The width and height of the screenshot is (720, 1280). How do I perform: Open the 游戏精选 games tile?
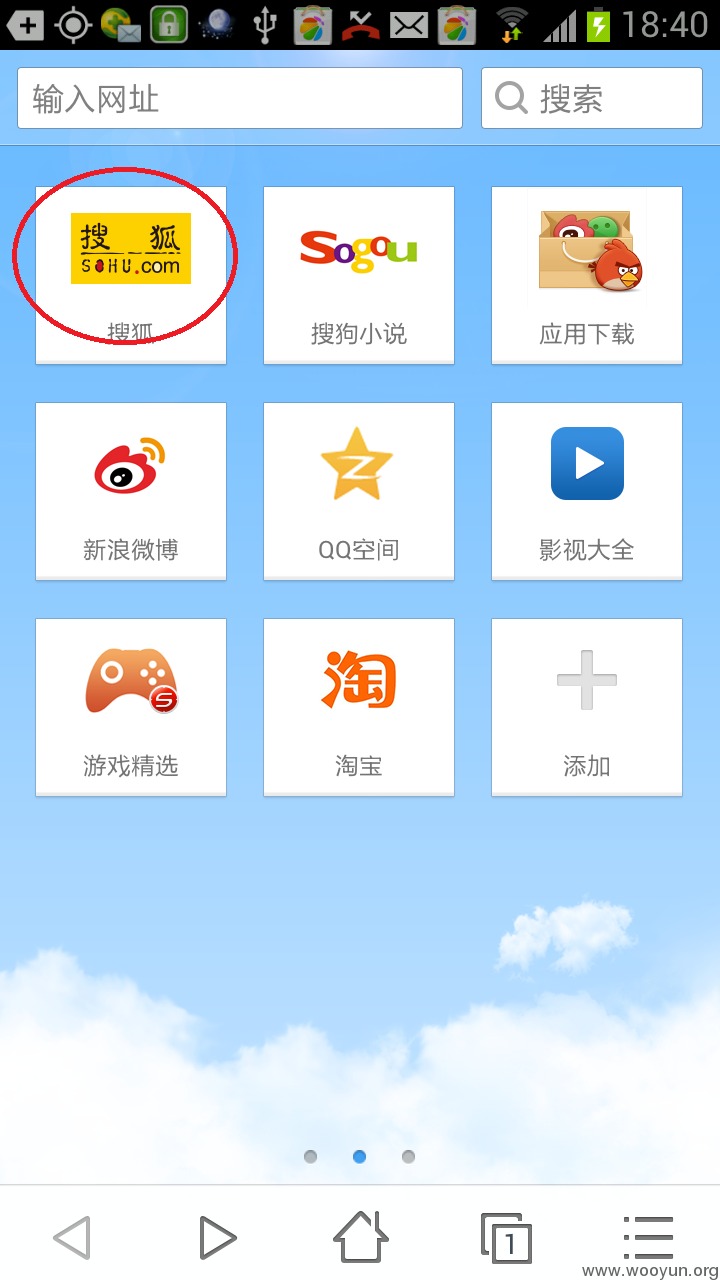(x=131, y=707)
